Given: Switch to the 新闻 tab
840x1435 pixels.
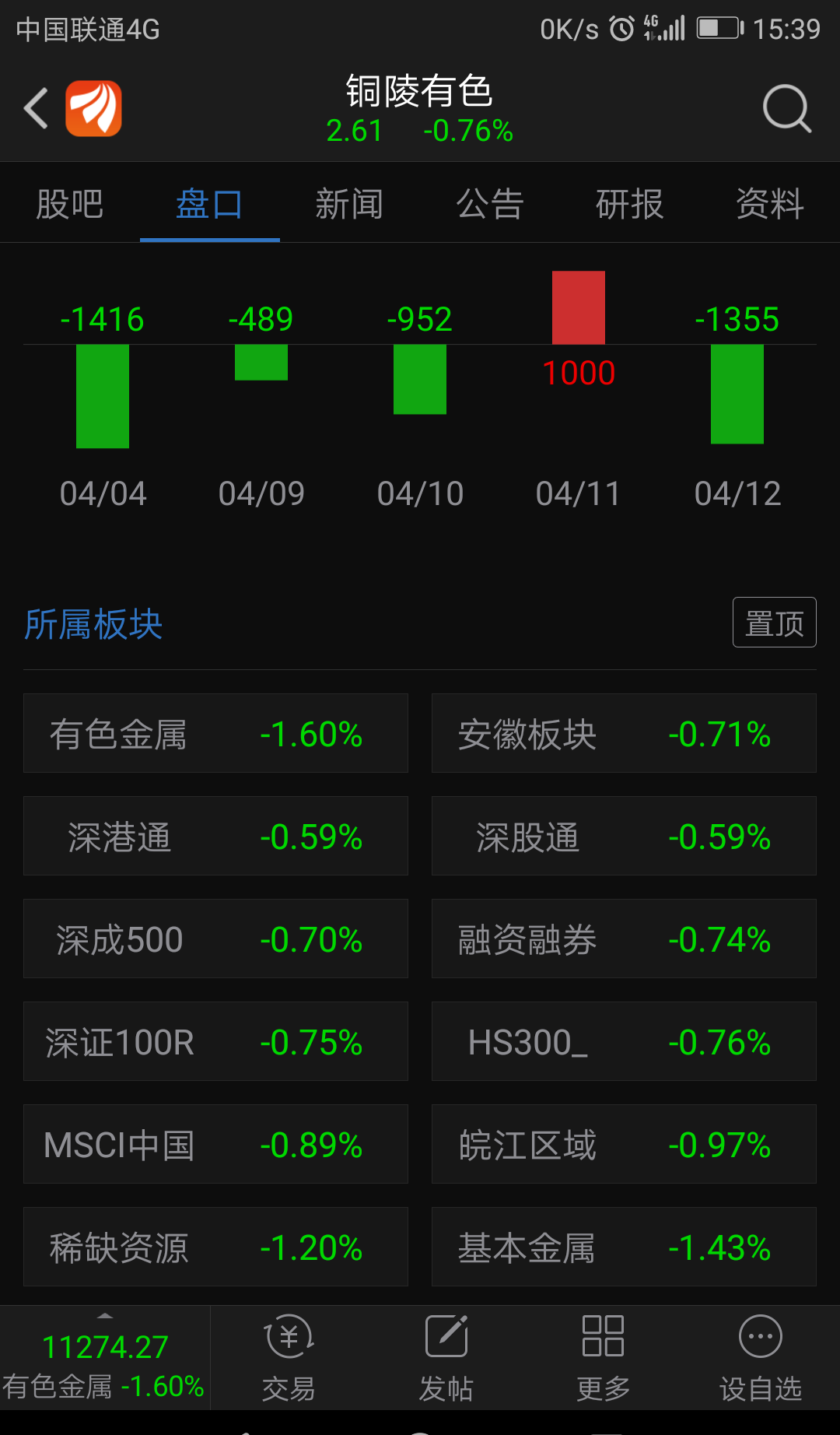Looking at the screenshot, I should [x=349, y=204].
